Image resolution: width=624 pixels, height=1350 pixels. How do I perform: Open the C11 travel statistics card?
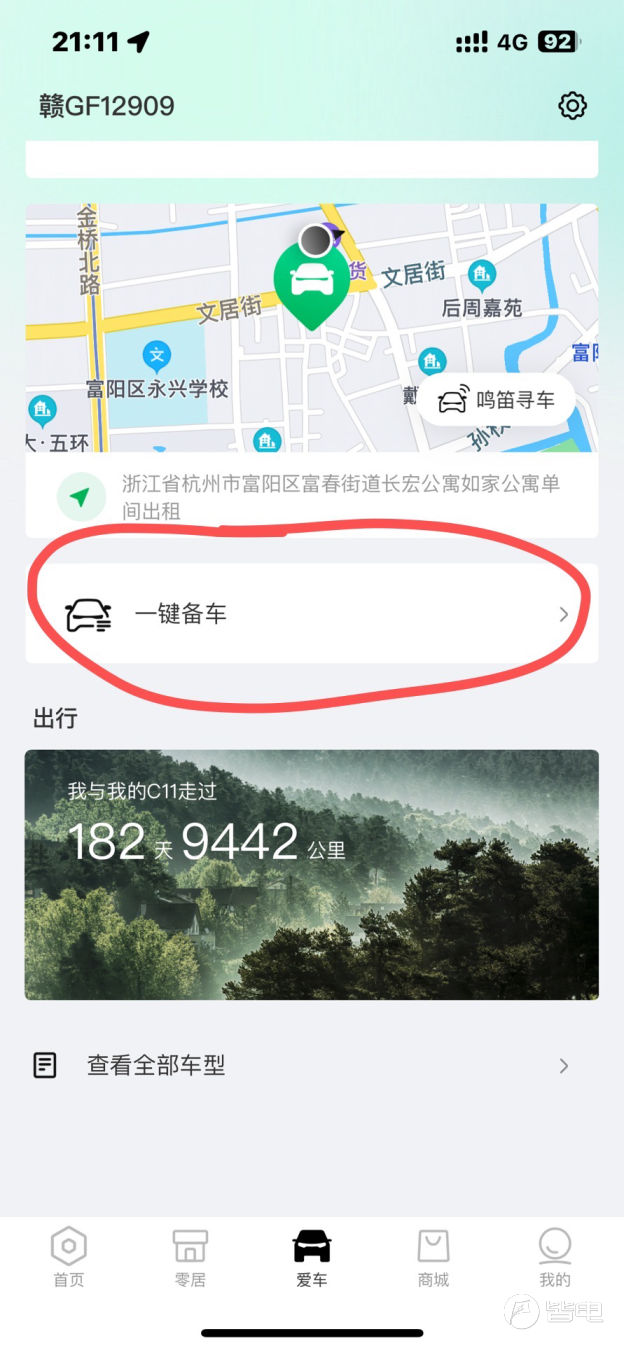coord(312,874)
